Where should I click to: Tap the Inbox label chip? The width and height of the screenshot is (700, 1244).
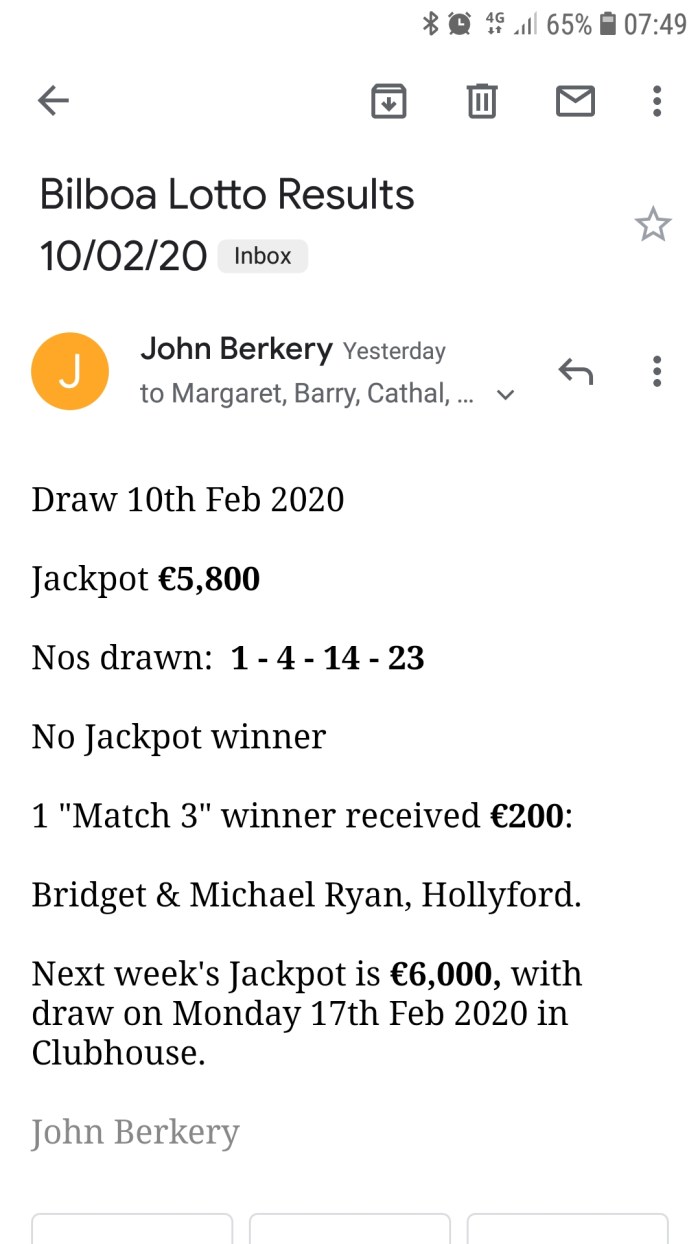point(262,256)
